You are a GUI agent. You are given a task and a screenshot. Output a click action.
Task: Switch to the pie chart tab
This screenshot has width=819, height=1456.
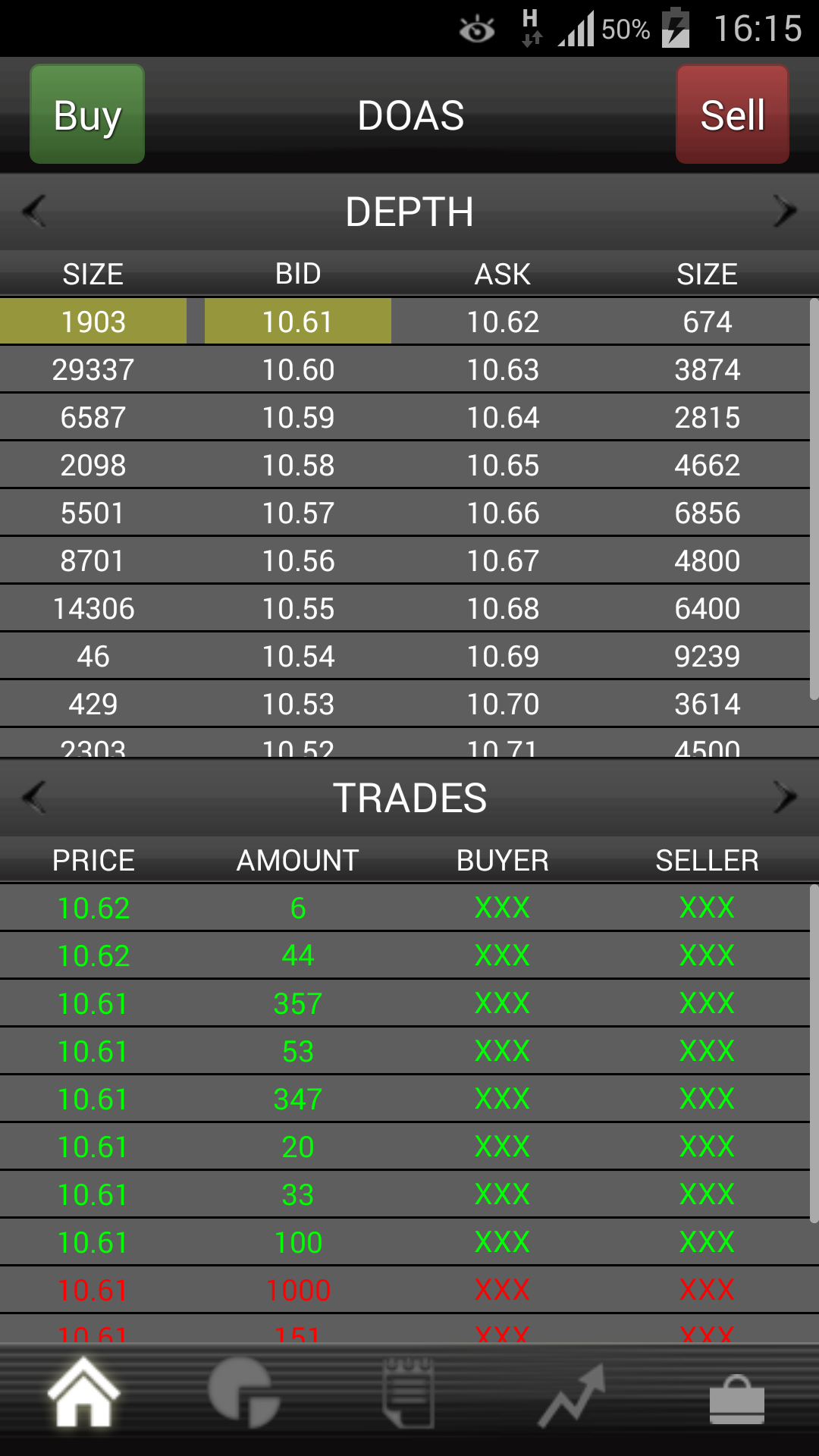pos(244,1392)
